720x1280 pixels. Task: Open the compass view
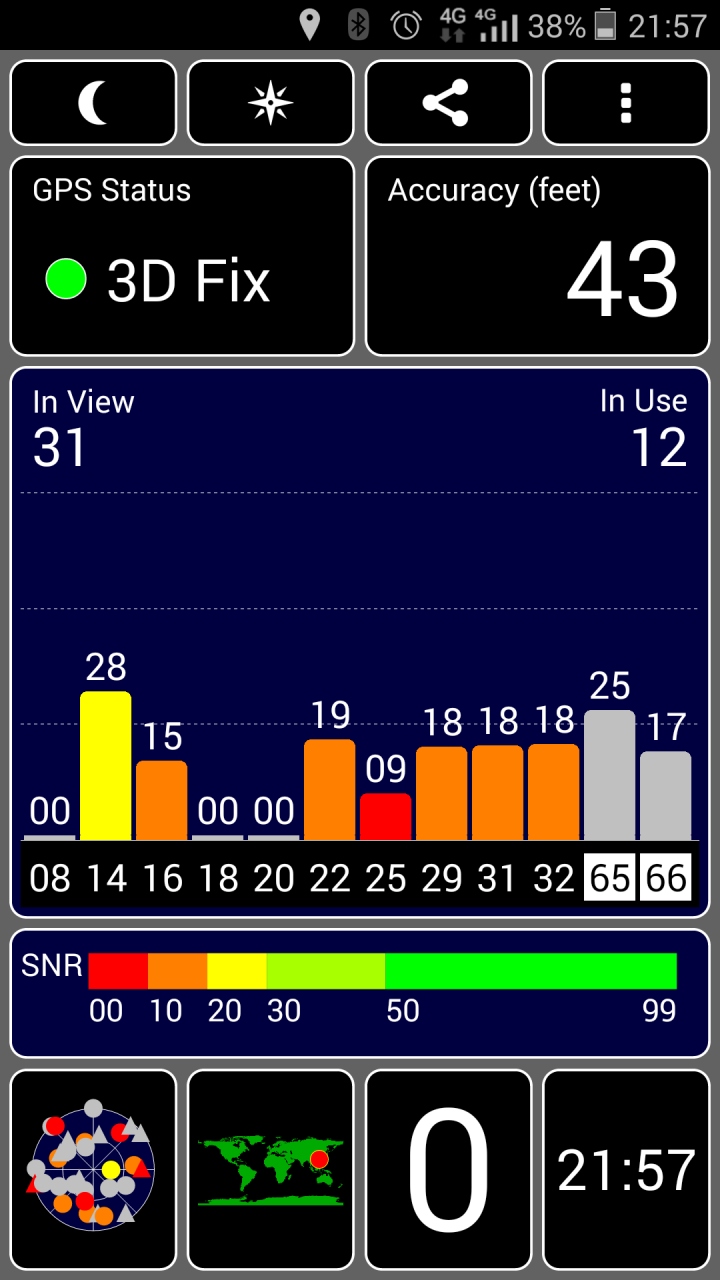[271, 103]
